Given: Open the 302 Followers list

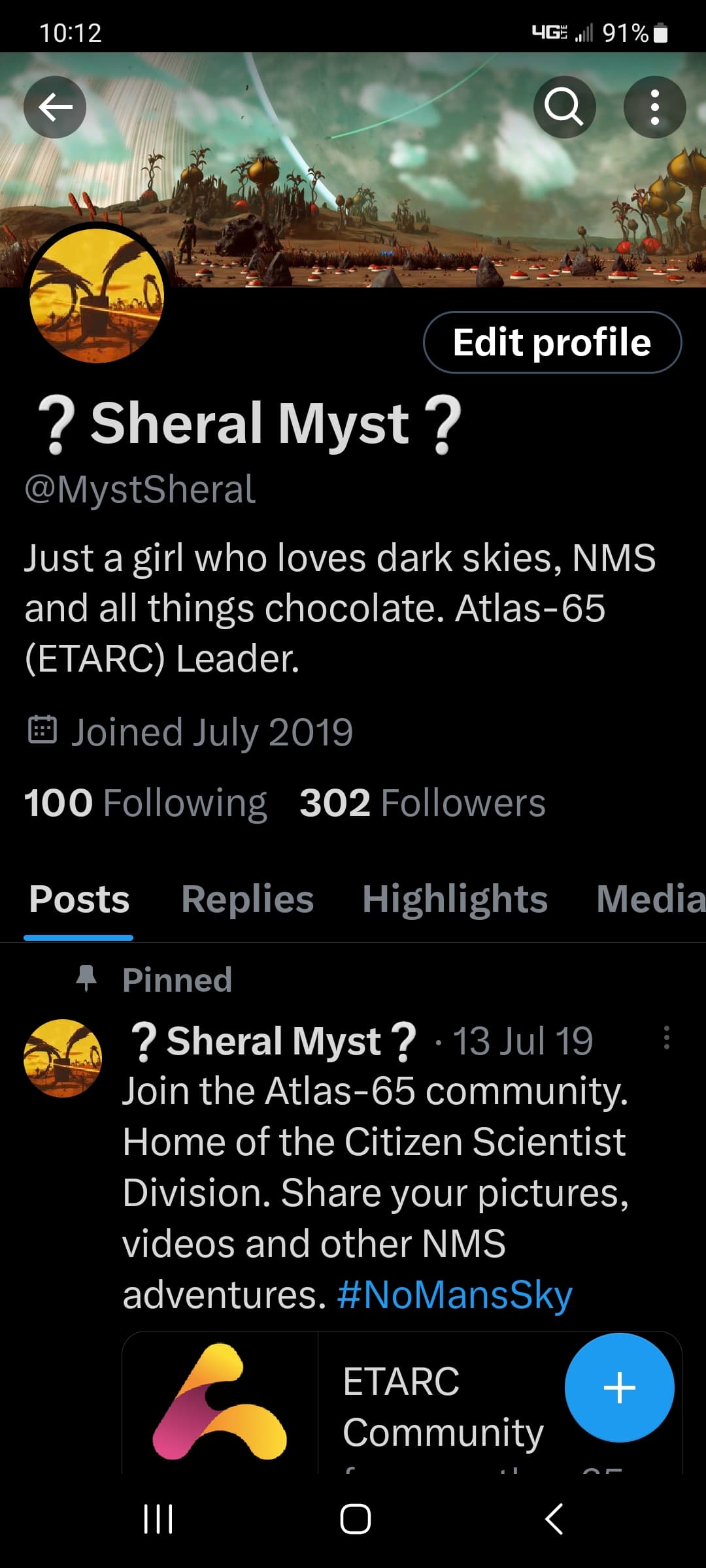Looking at the screenshot, I should [x=422, y=803].
